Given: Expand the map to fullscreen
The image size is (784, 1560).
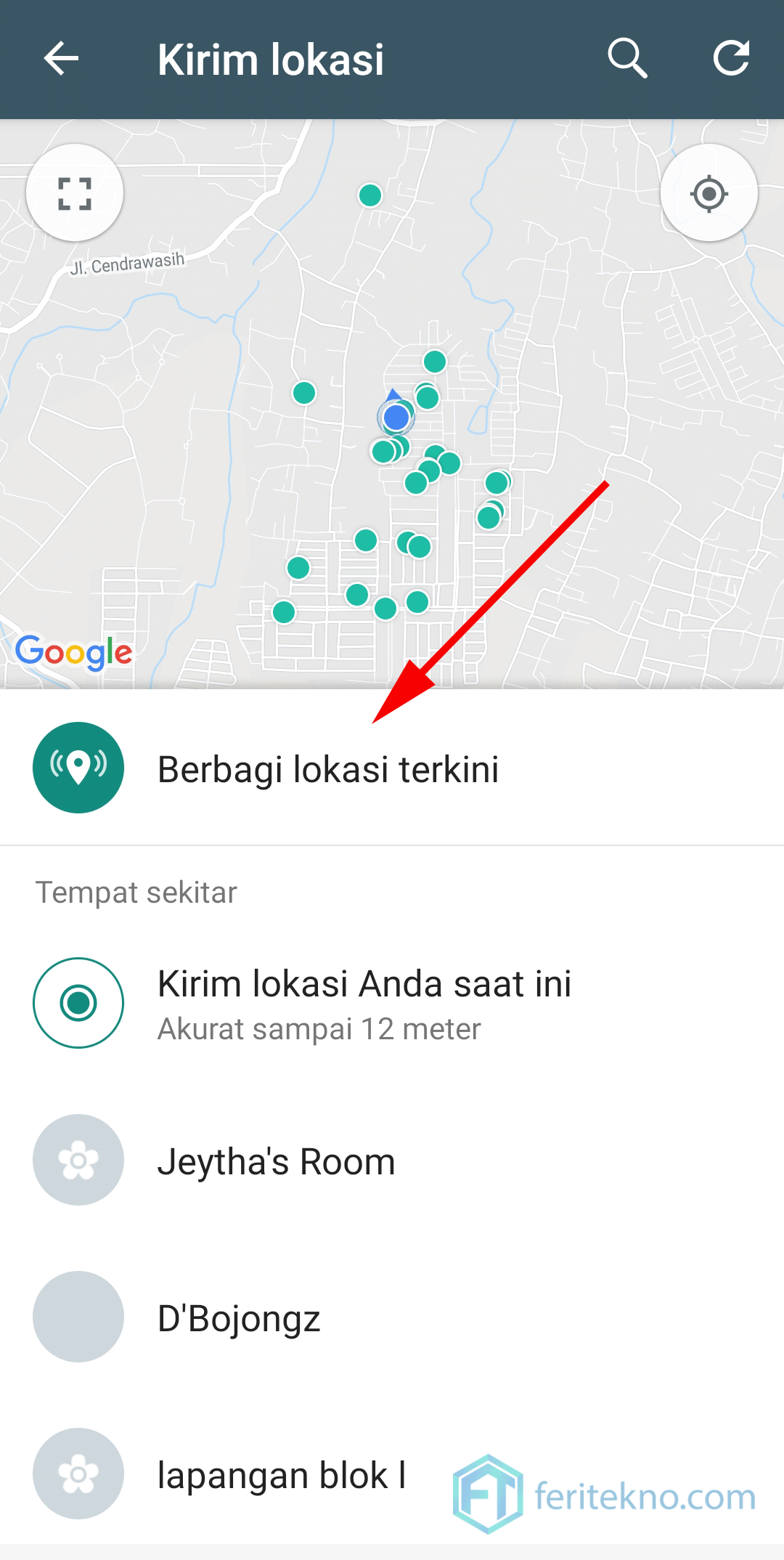Looking at the screenshot, I should pos(75,193).
